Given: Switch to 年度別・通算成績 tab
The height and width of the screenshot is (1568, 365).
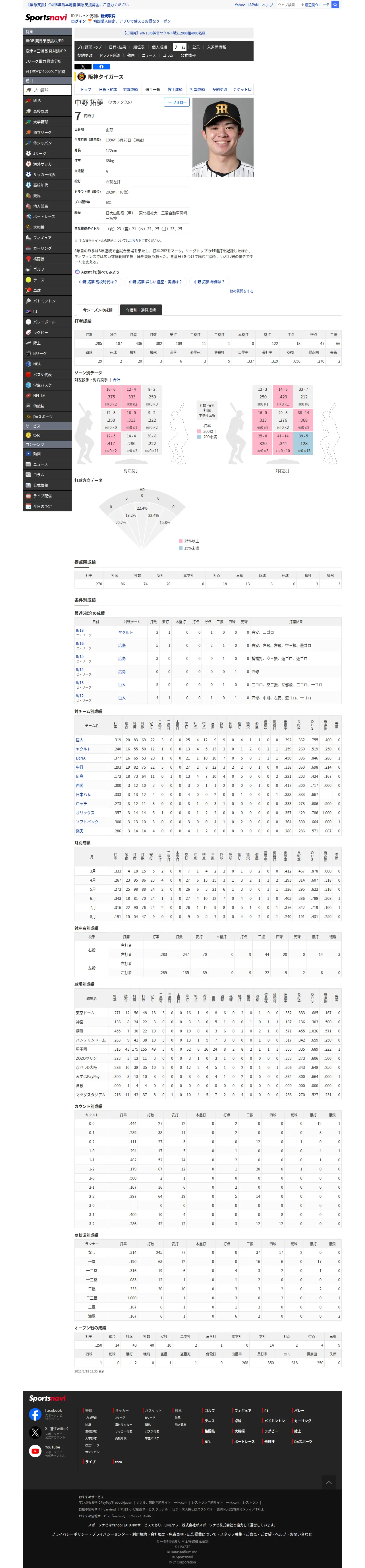Looking at the screenshot, I should (x=140, y=310).
